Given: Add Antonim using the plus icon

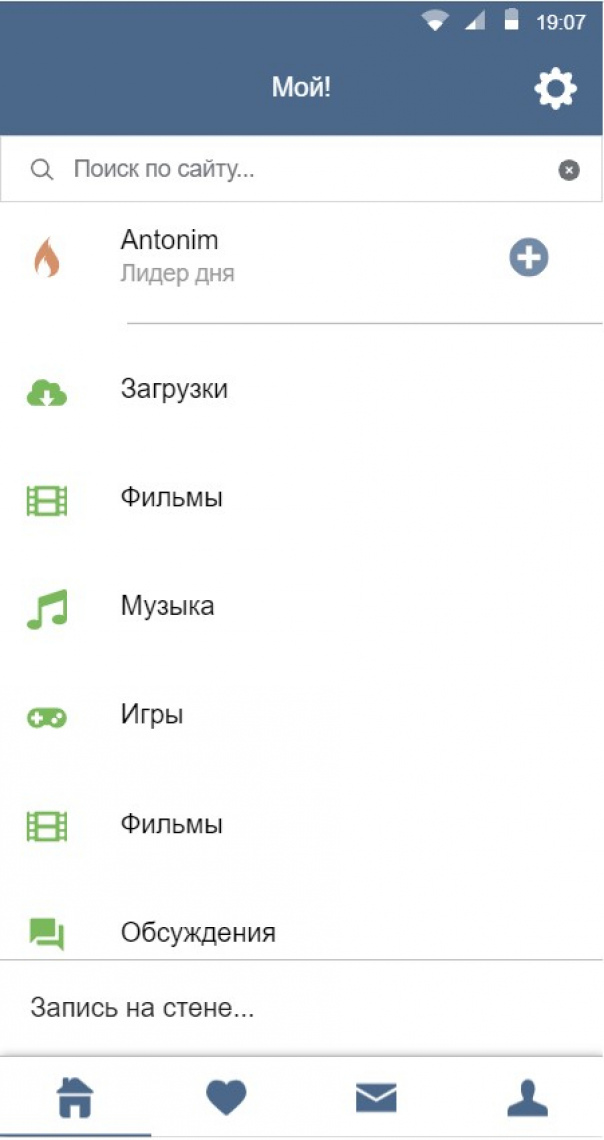Looking at the screenshot, I should [529, 258].
